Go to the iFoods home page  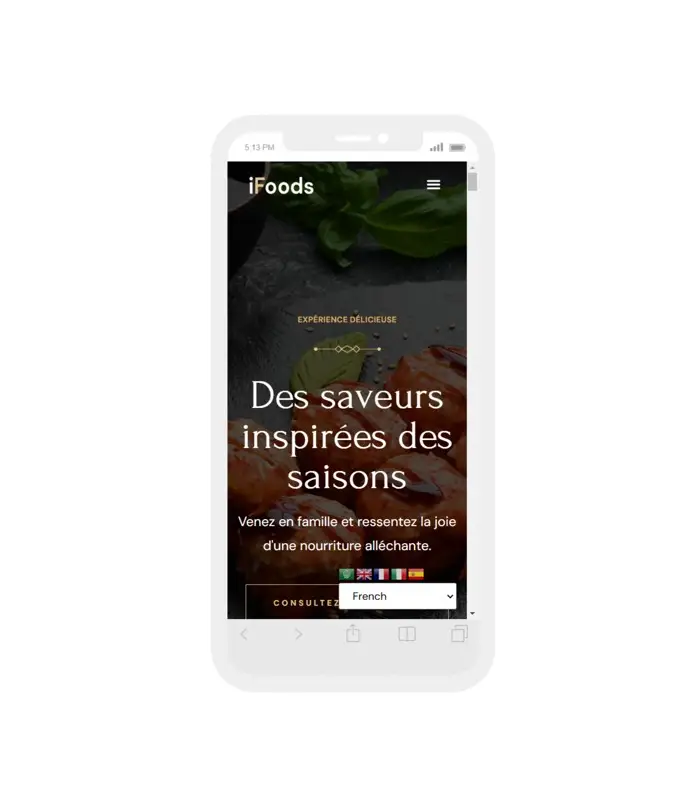(x=281, y=186)
